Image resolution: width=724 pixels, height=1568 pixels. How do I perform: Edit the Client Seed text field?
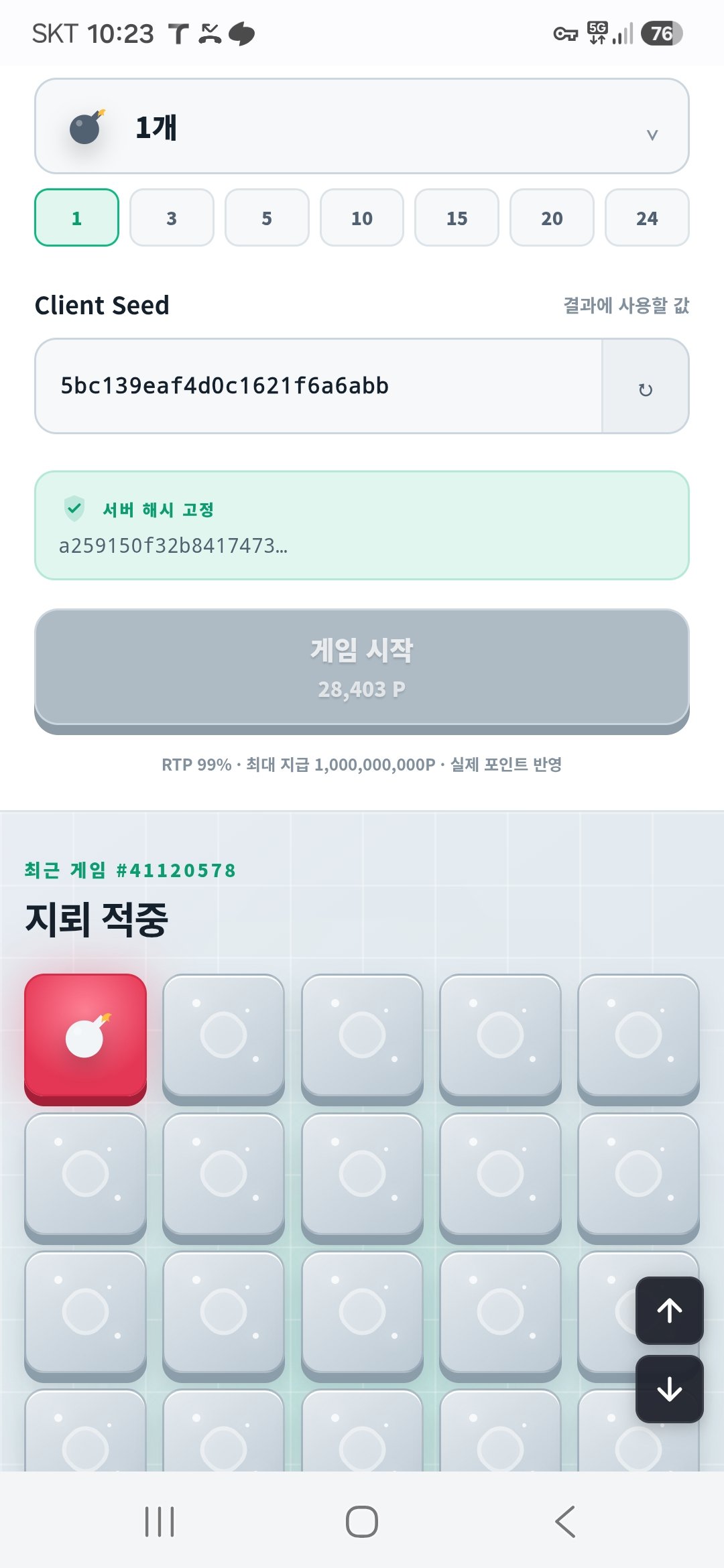(x=318, y=386)
